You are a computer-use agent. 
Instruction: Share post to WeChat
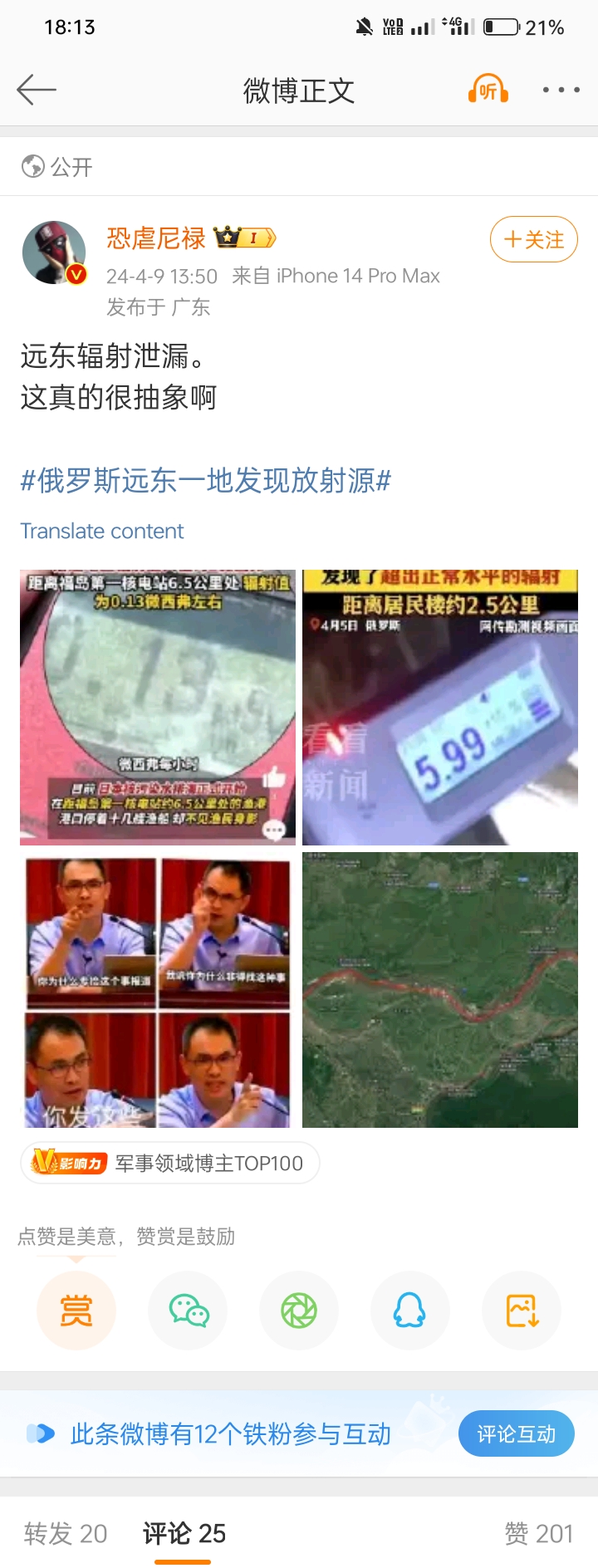click(188, 1311)
